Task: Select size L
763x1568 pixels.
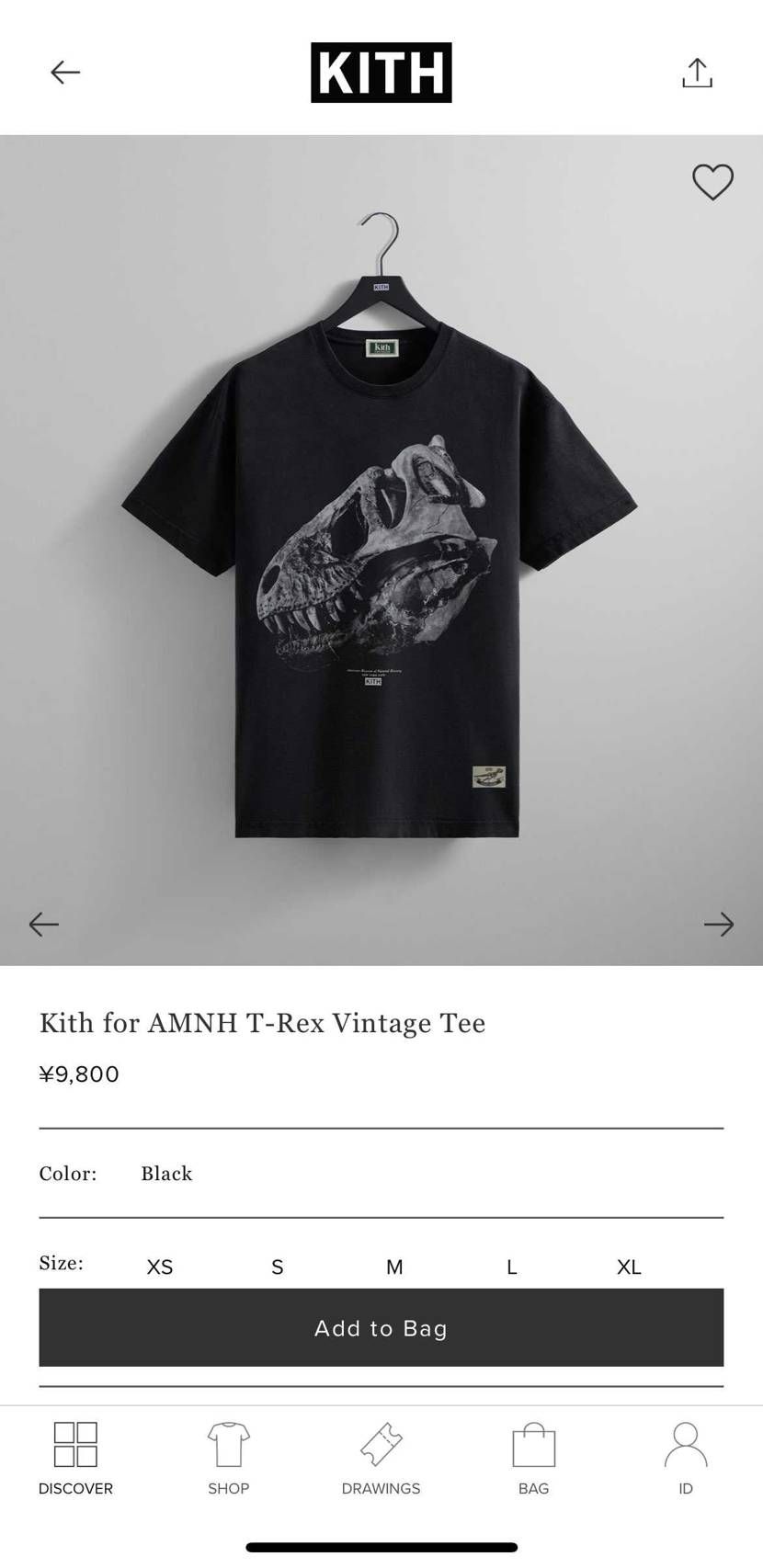Action: pos(512,1267)
